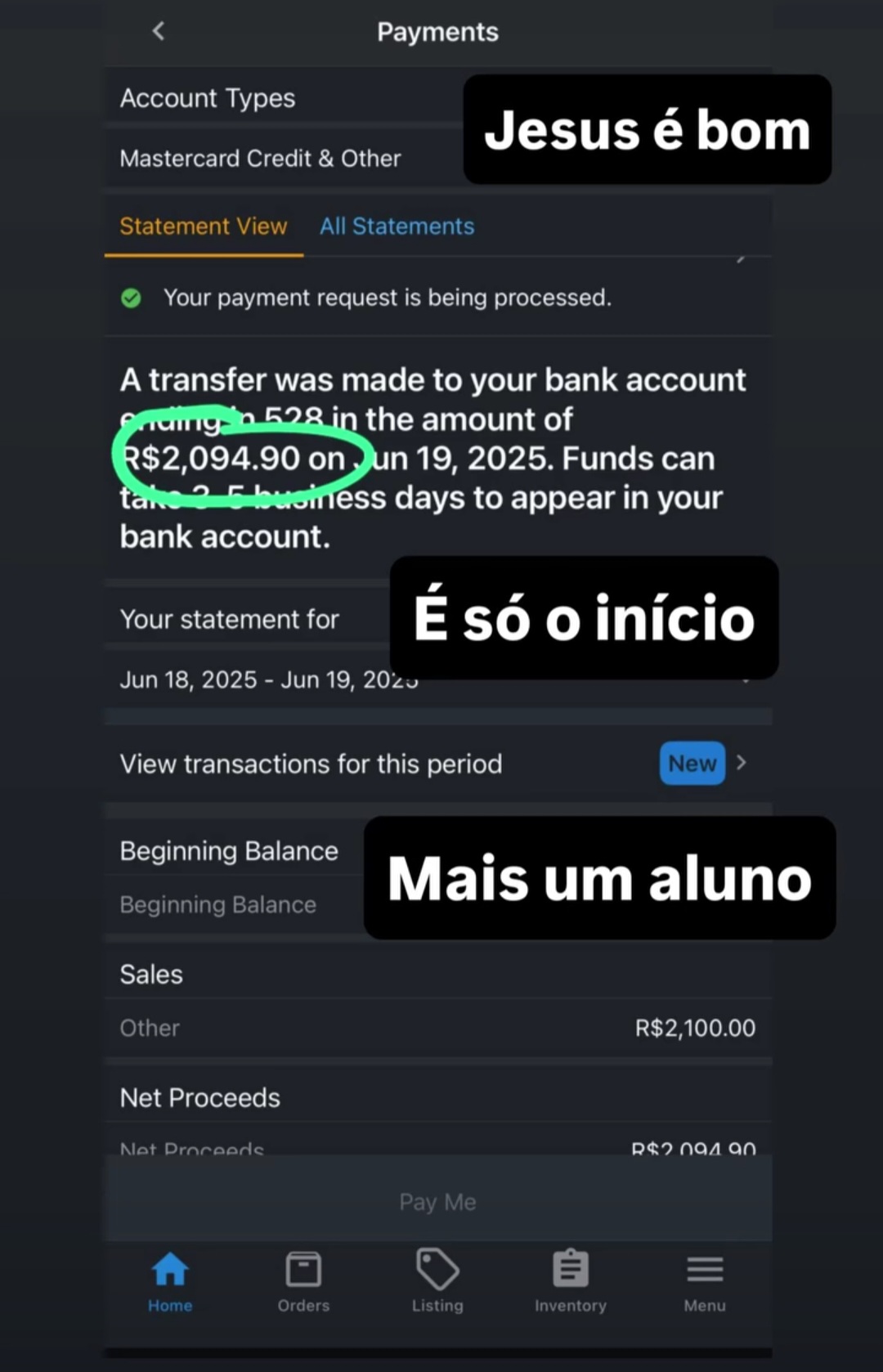Open the Inventory clipboard icon
The width and height of the screenshot is (883, 1372).
click(571, 1280)
